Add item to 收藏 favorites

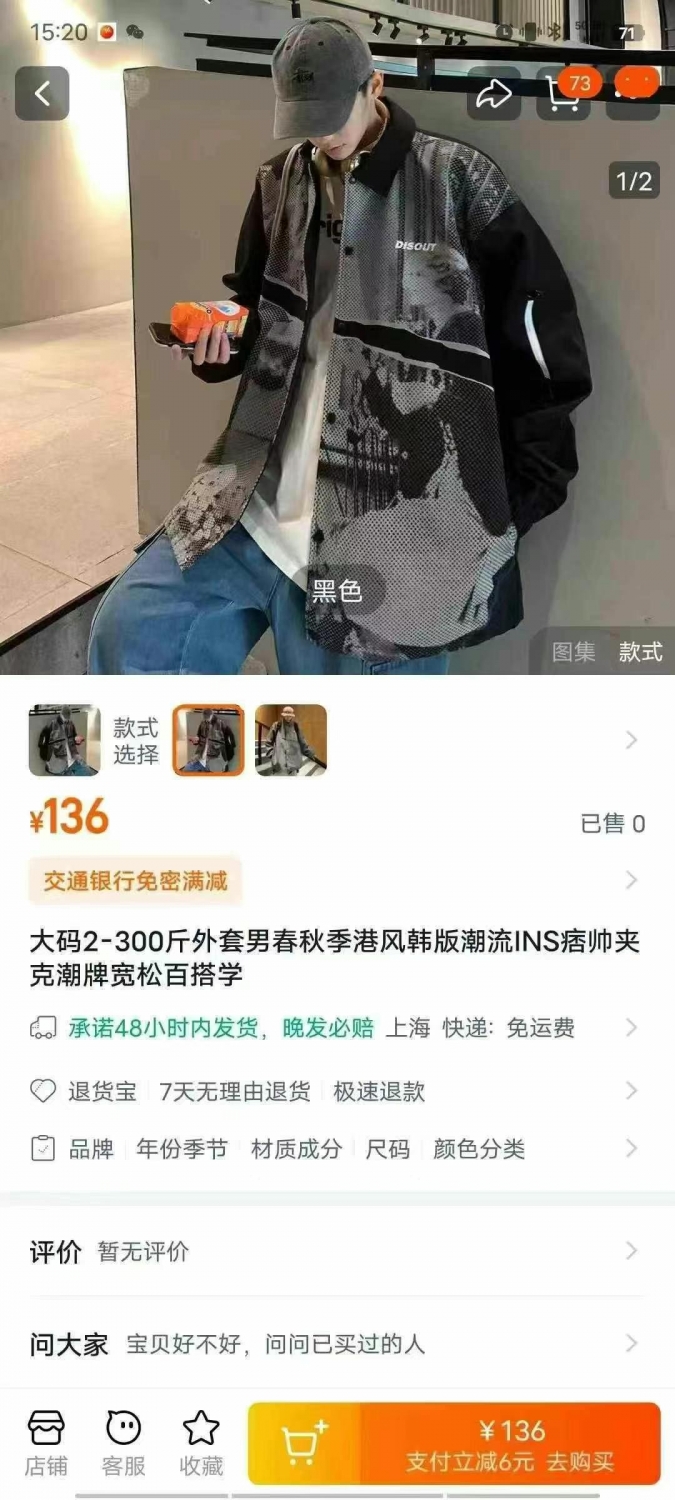pyautogui.click(x=201, y=1443)
